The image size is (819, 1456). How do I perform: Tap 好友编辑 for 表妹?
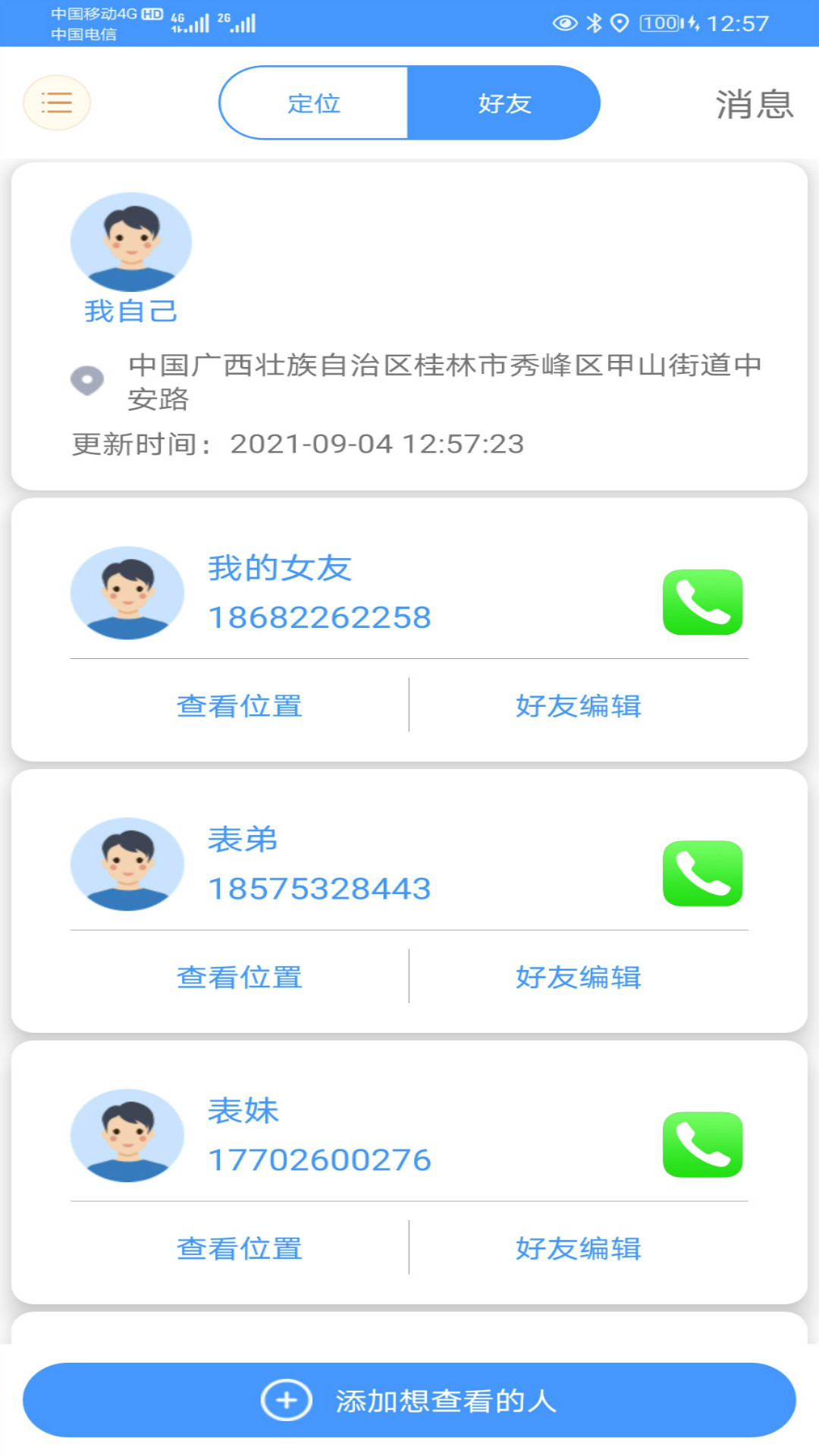click(578, 1248)
